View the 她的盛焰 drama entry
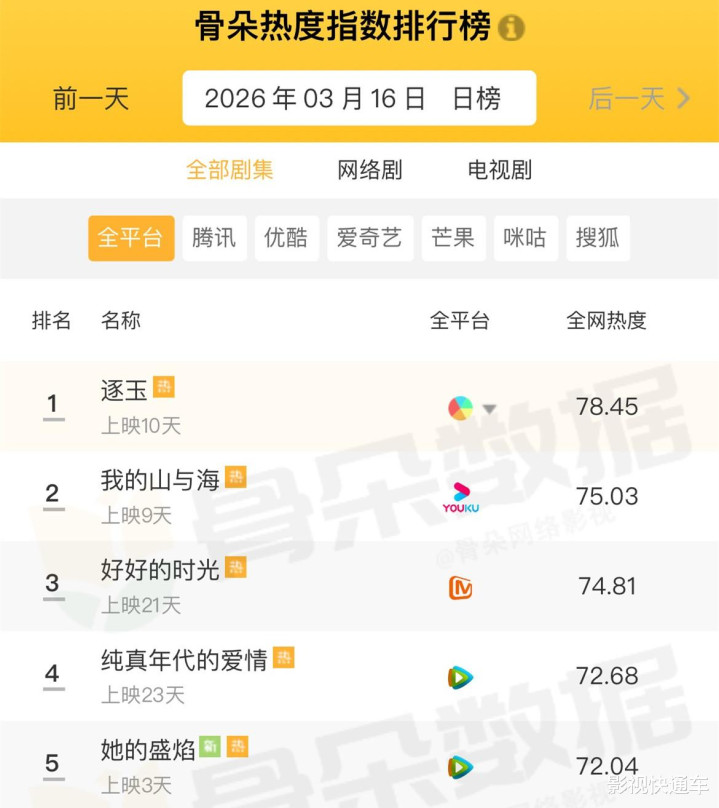This screenshot has height=808, width=719. (148, 750)
